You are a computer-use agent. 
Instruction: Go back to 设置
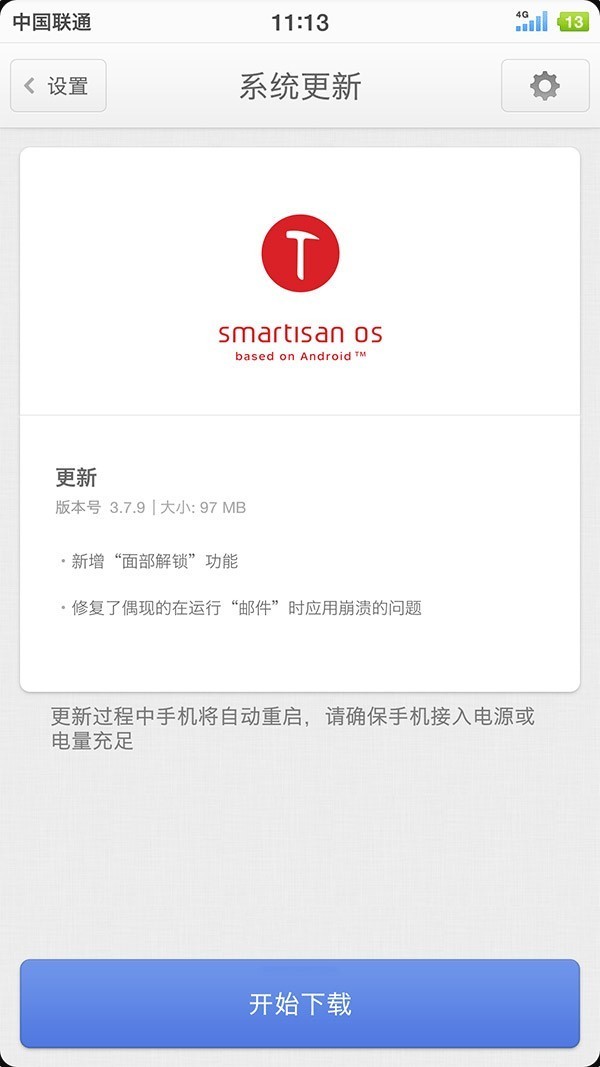click(58, 86)
